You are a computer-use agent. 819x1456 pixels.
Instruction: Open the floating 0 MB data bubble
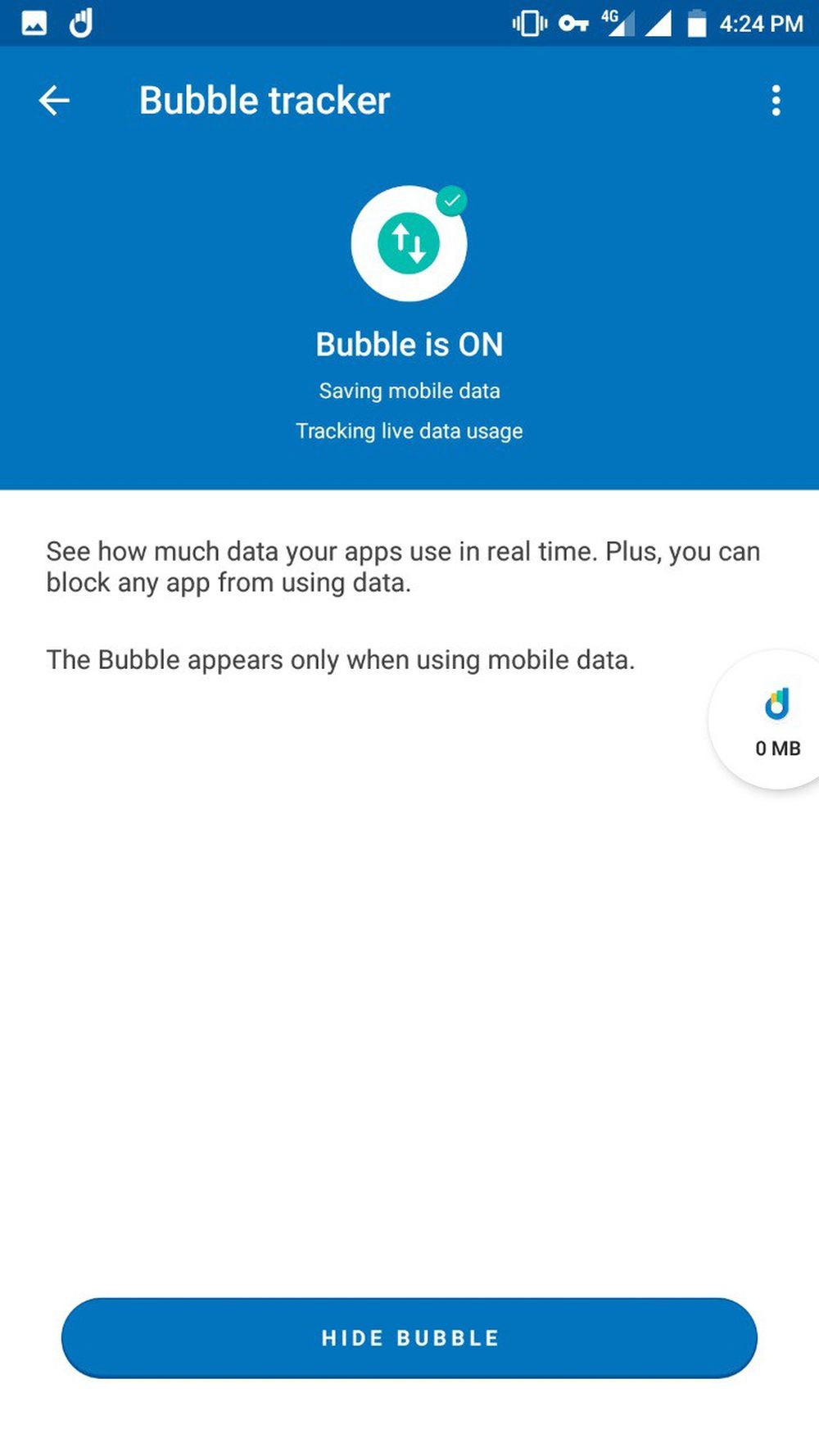[764, 720]
